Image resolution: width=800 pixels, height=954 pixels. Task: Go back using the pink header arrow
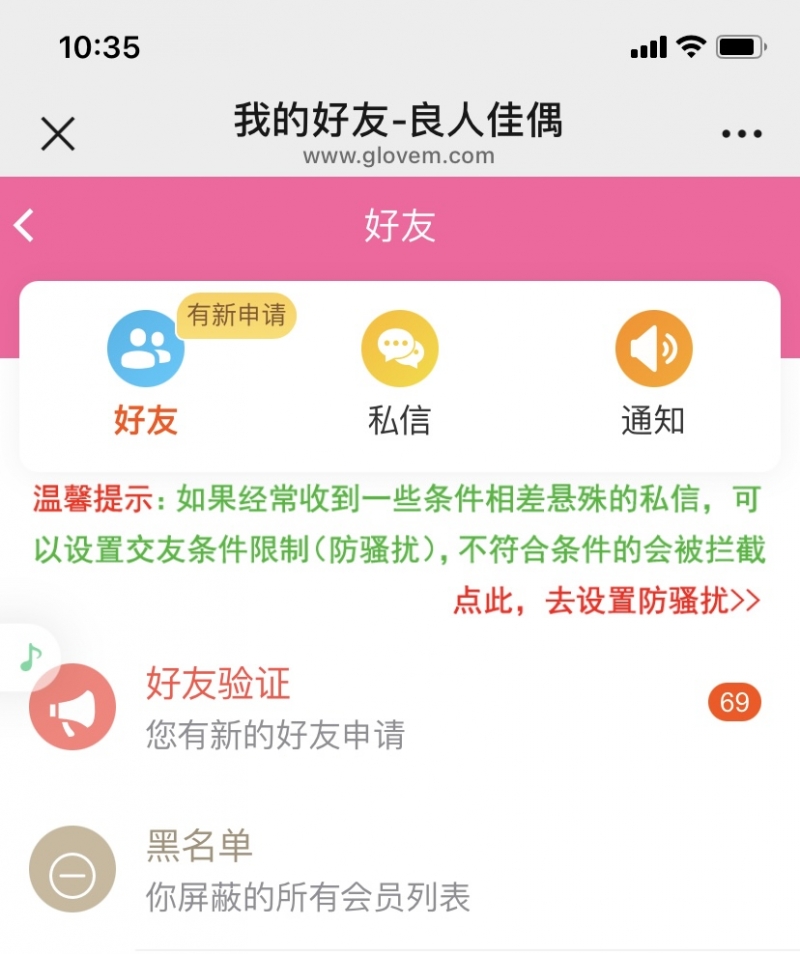[x=25, y=226]
